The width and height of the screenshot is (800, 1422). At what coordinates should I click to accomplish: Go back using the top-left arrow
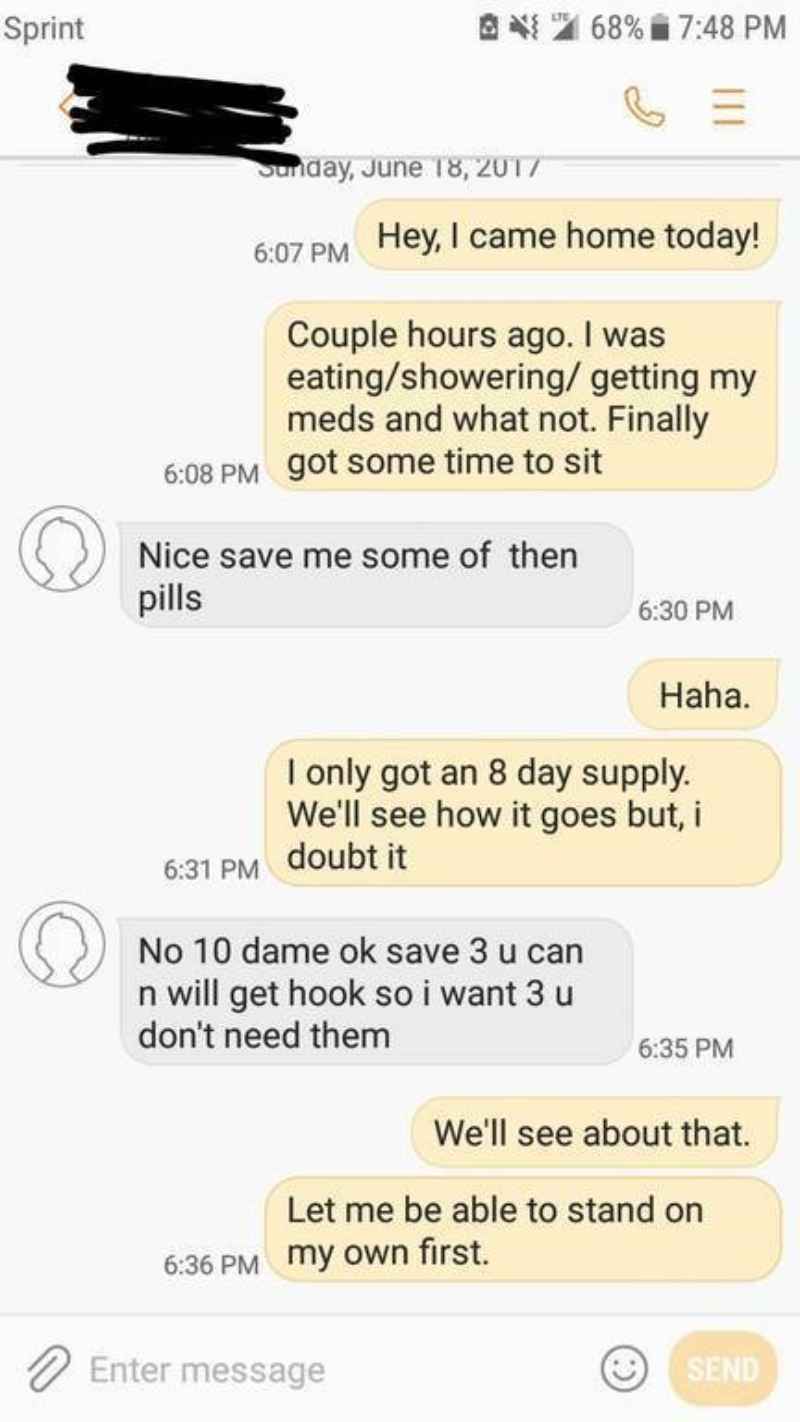click(66, 105)
